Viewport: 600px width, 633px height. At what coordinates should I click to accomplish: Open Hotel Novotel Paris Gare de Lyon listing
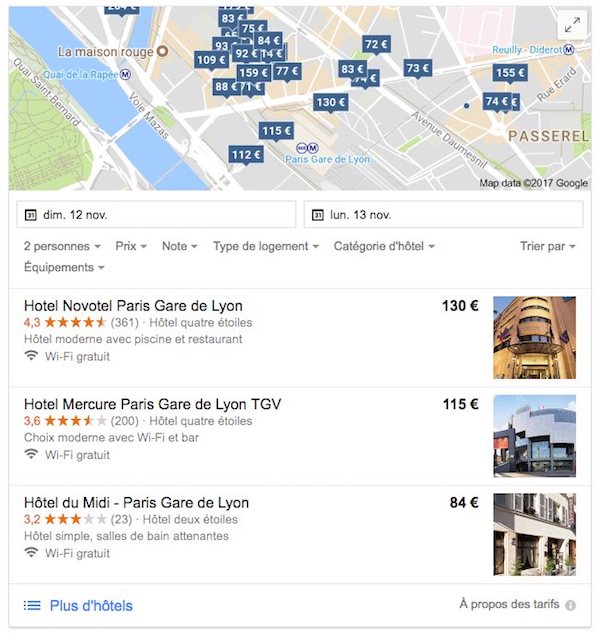pyautogui.click(x=133, y=306)
